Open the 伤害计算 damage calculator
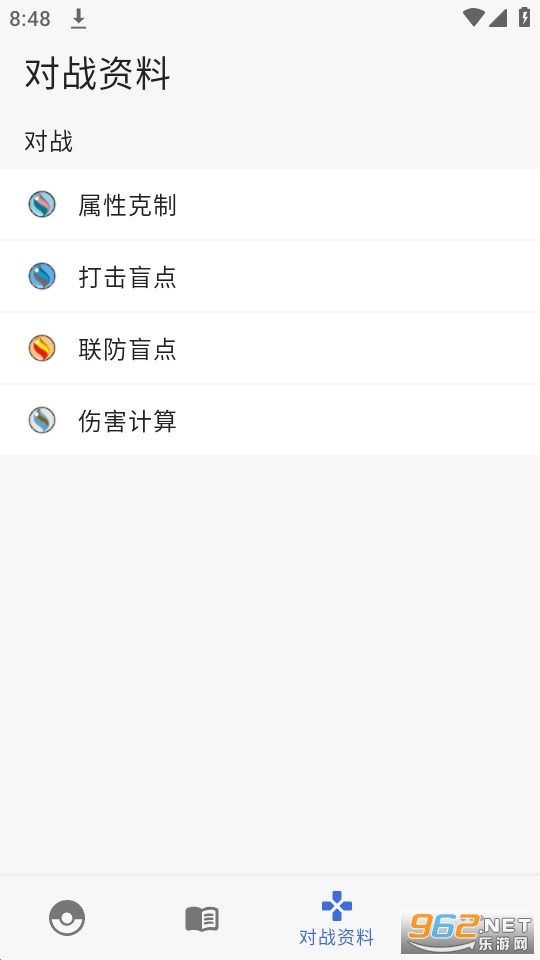 [x=270, y=421]
